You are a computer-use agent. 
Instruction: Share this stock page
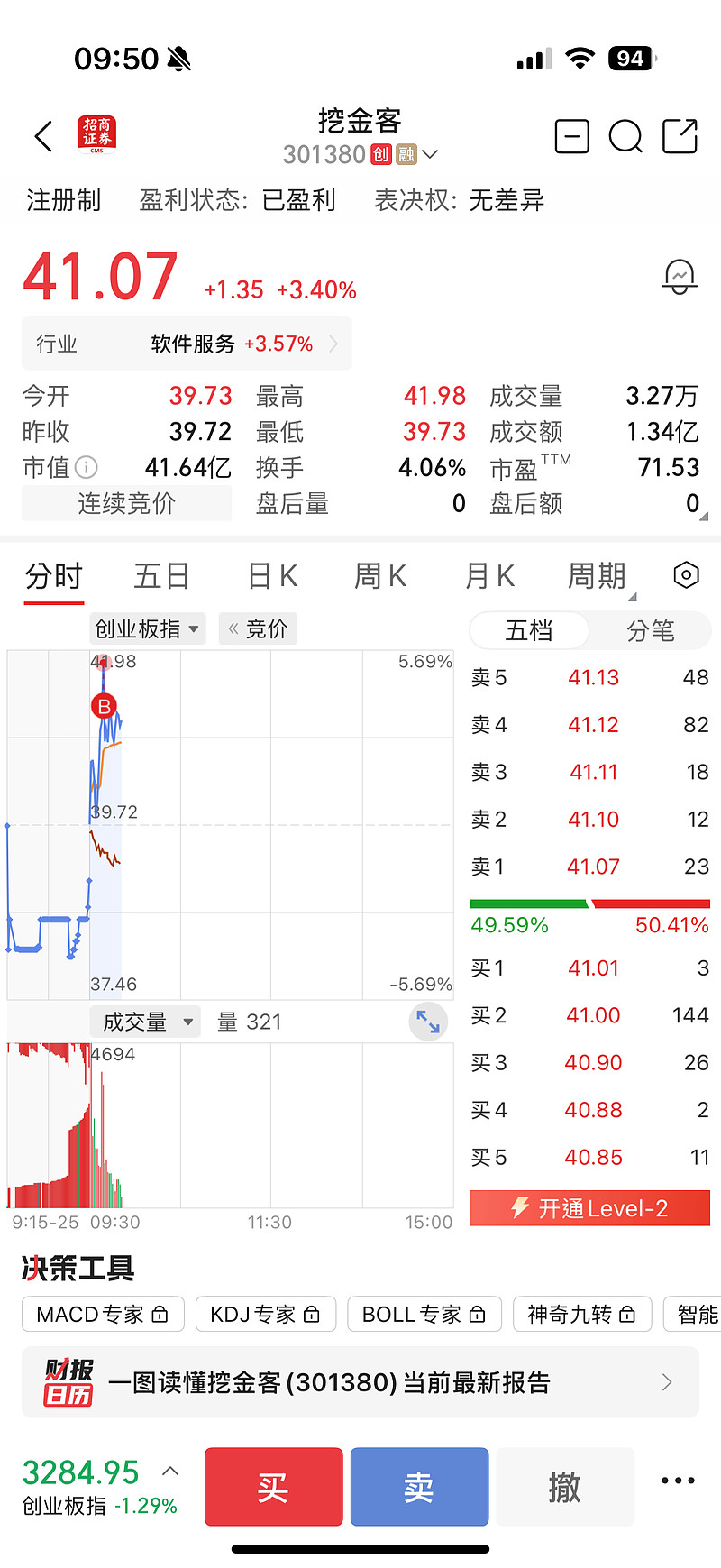680,137
